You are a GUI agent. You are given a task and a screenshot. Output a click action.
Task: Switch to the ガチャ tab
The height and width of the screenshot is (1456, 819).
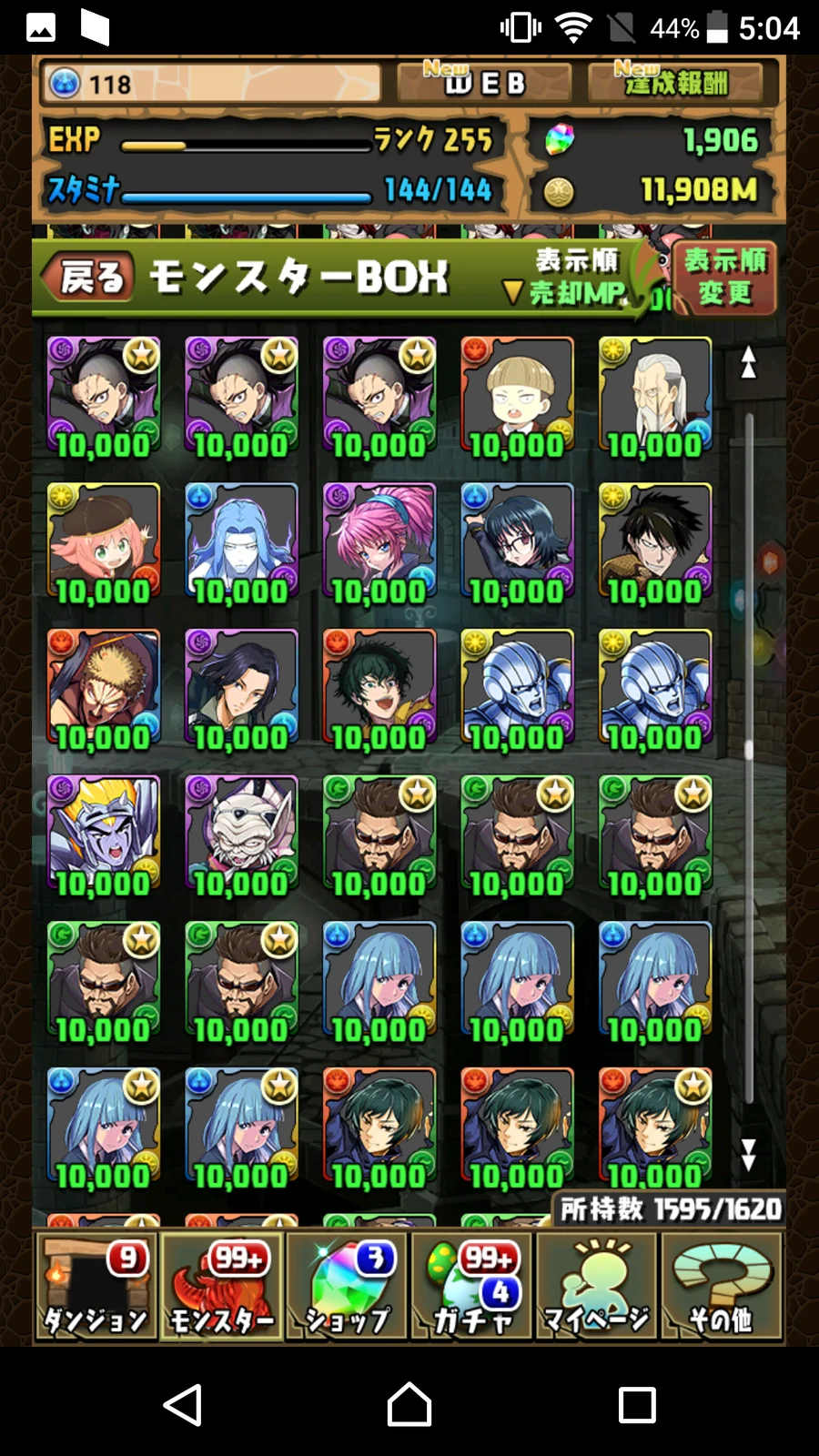coord(472,1286)
